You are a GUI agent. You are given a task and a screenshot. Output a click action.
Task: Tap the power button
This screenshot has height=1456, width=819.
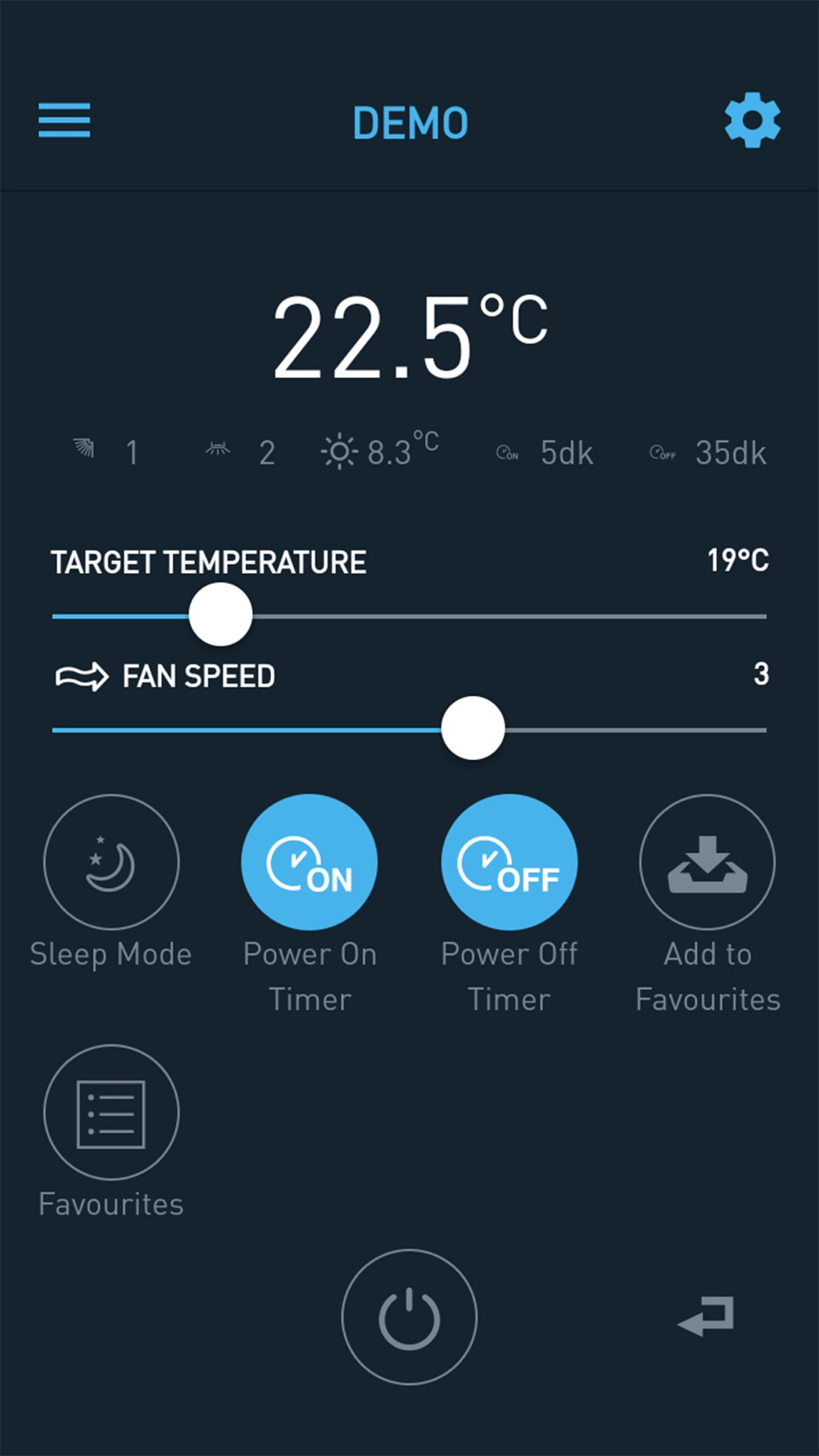pyautogui.click(x=409, y=1317)
